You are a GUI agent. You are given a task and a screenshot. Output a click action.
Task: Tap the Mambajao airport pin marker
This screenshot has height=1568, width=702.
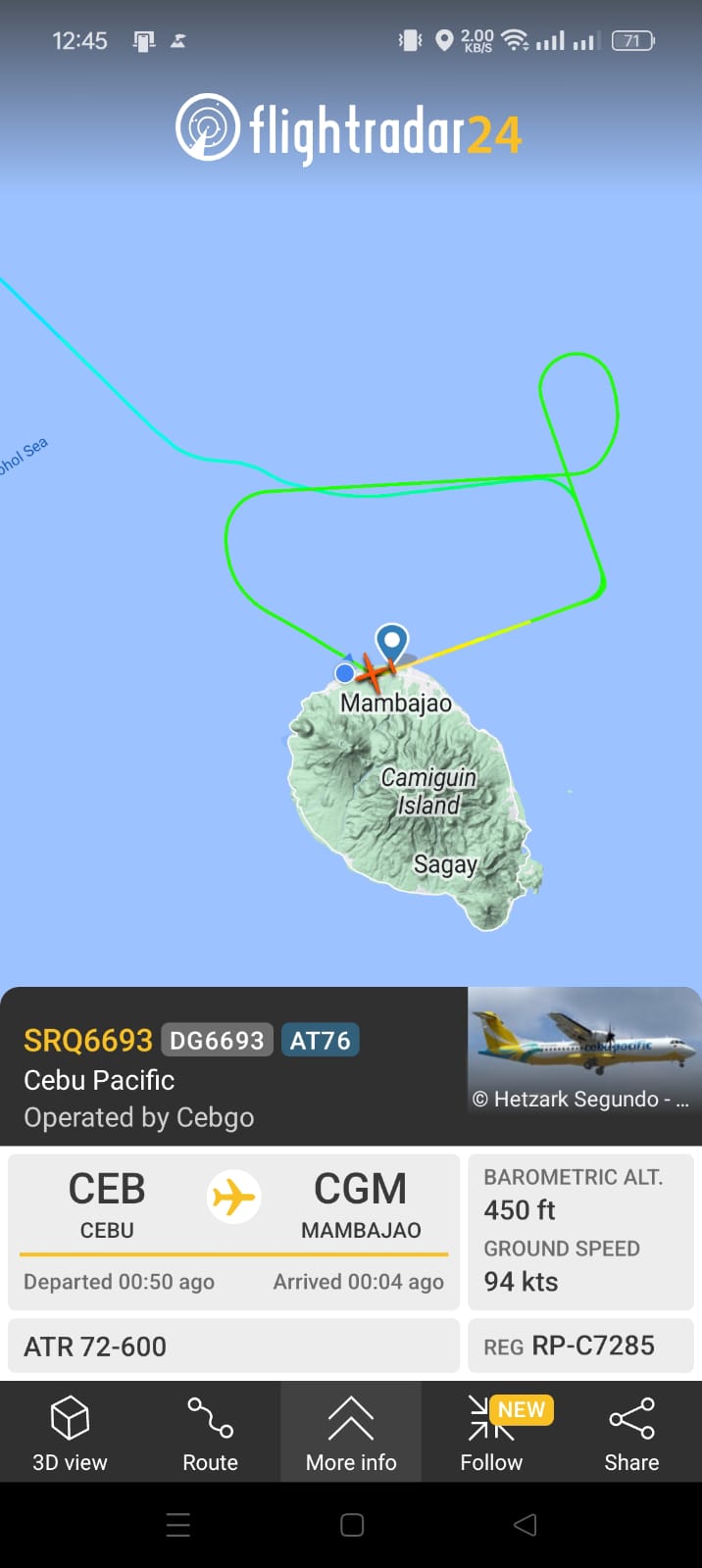392,645
